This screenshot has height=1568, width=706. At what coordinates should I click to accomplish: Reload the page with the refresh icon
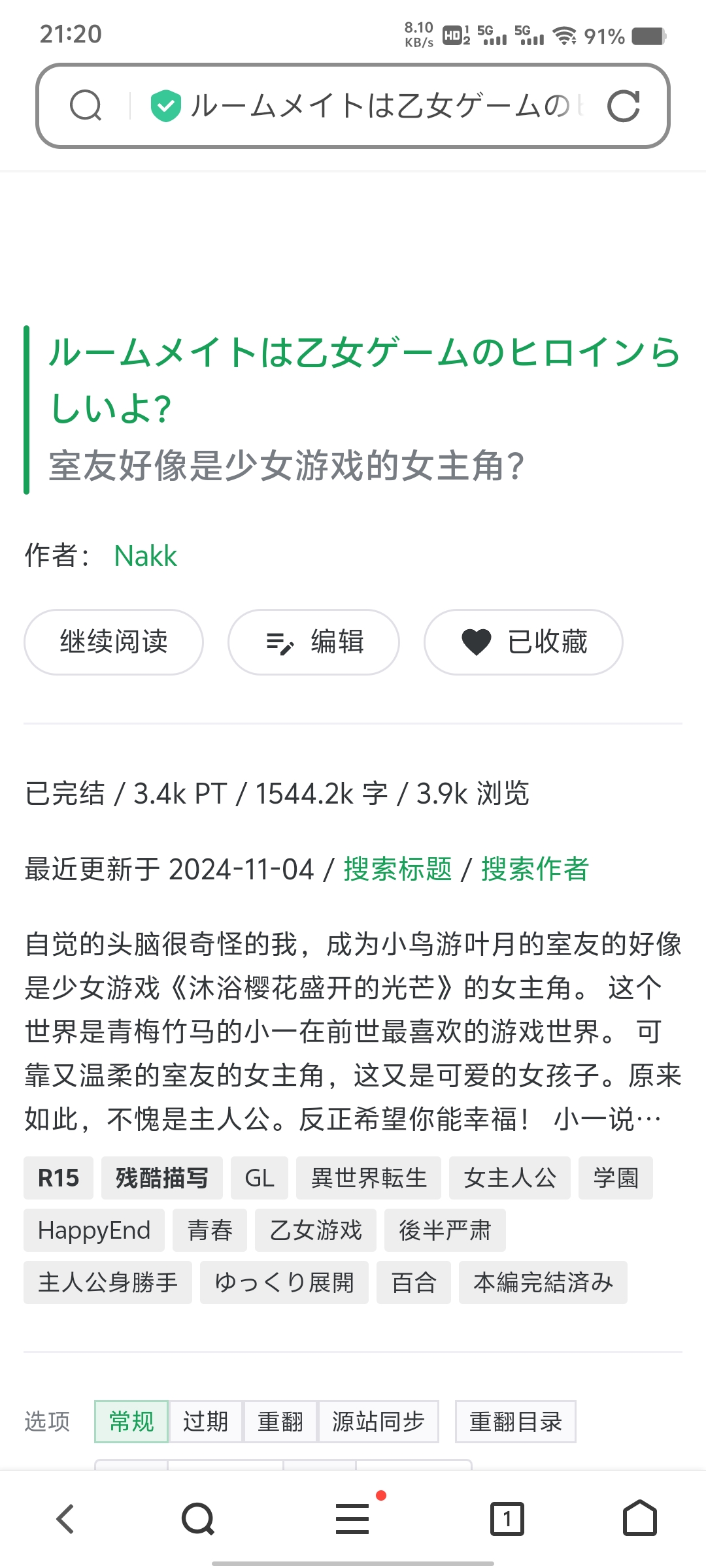click(x=623, y=106)
